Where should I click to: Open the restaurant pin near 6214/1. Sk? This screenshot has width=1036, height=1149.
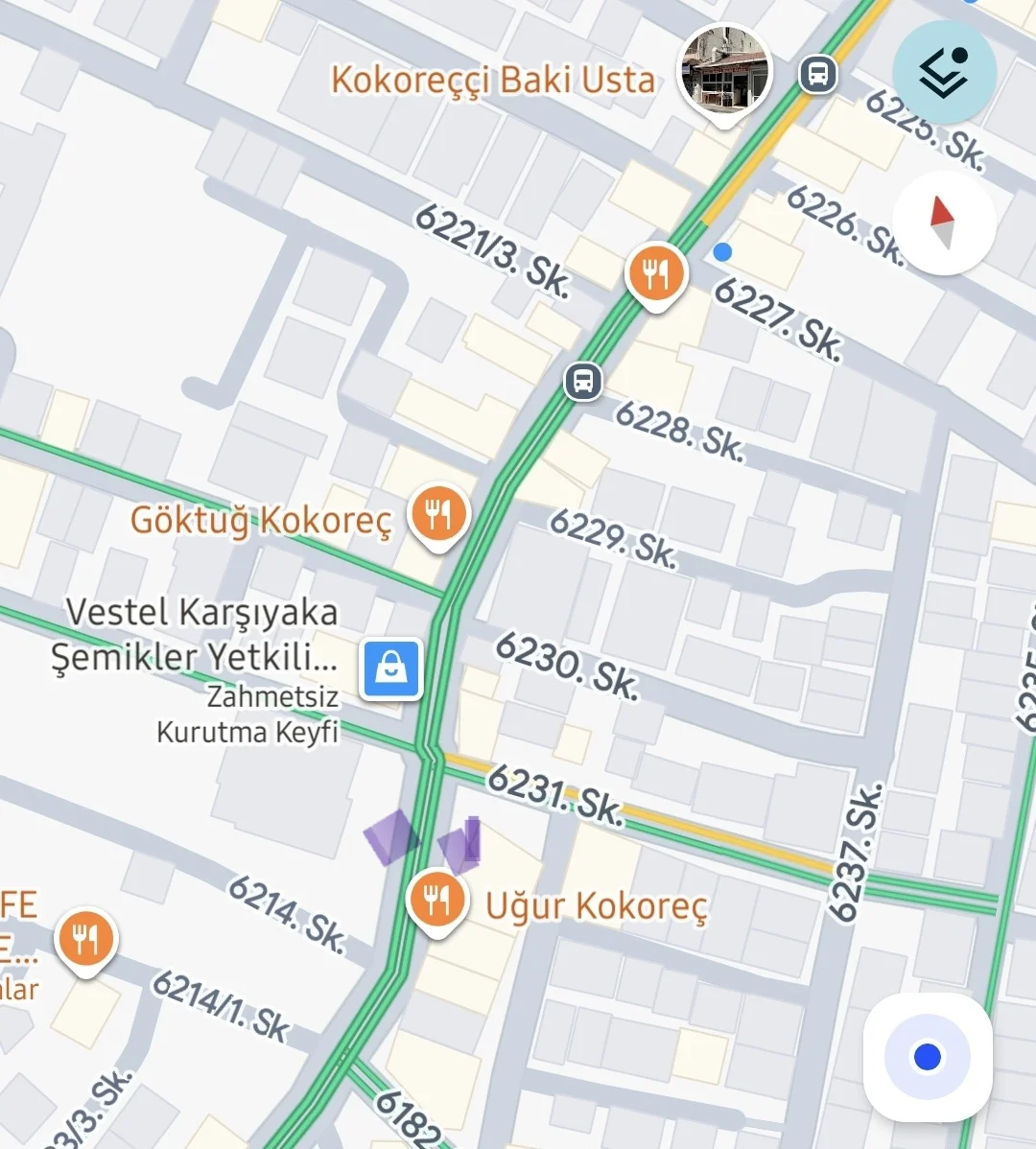(86, 939)
